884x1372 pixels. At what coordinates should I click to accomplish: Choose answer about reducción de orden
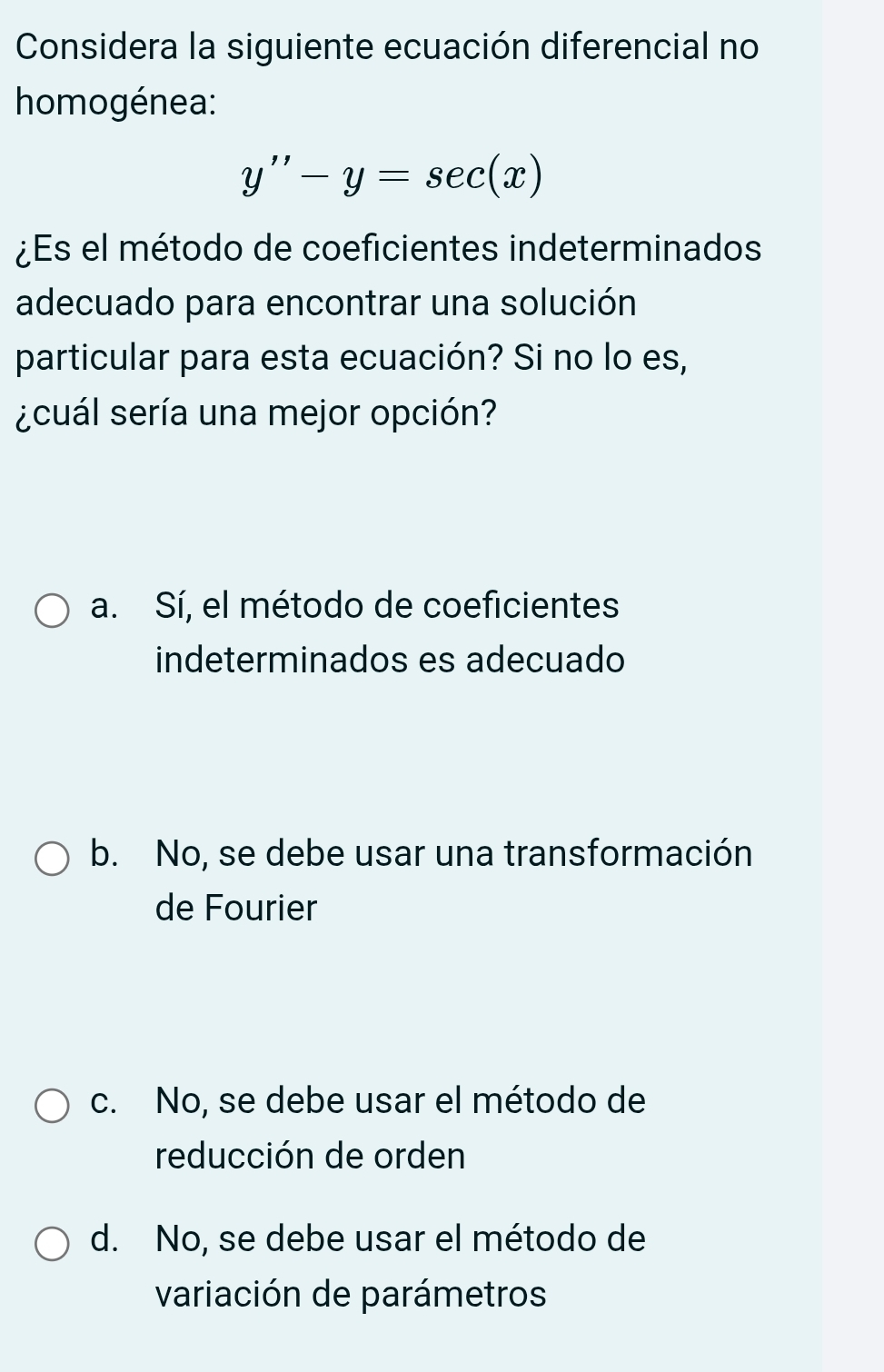(x=400, y=1128)
